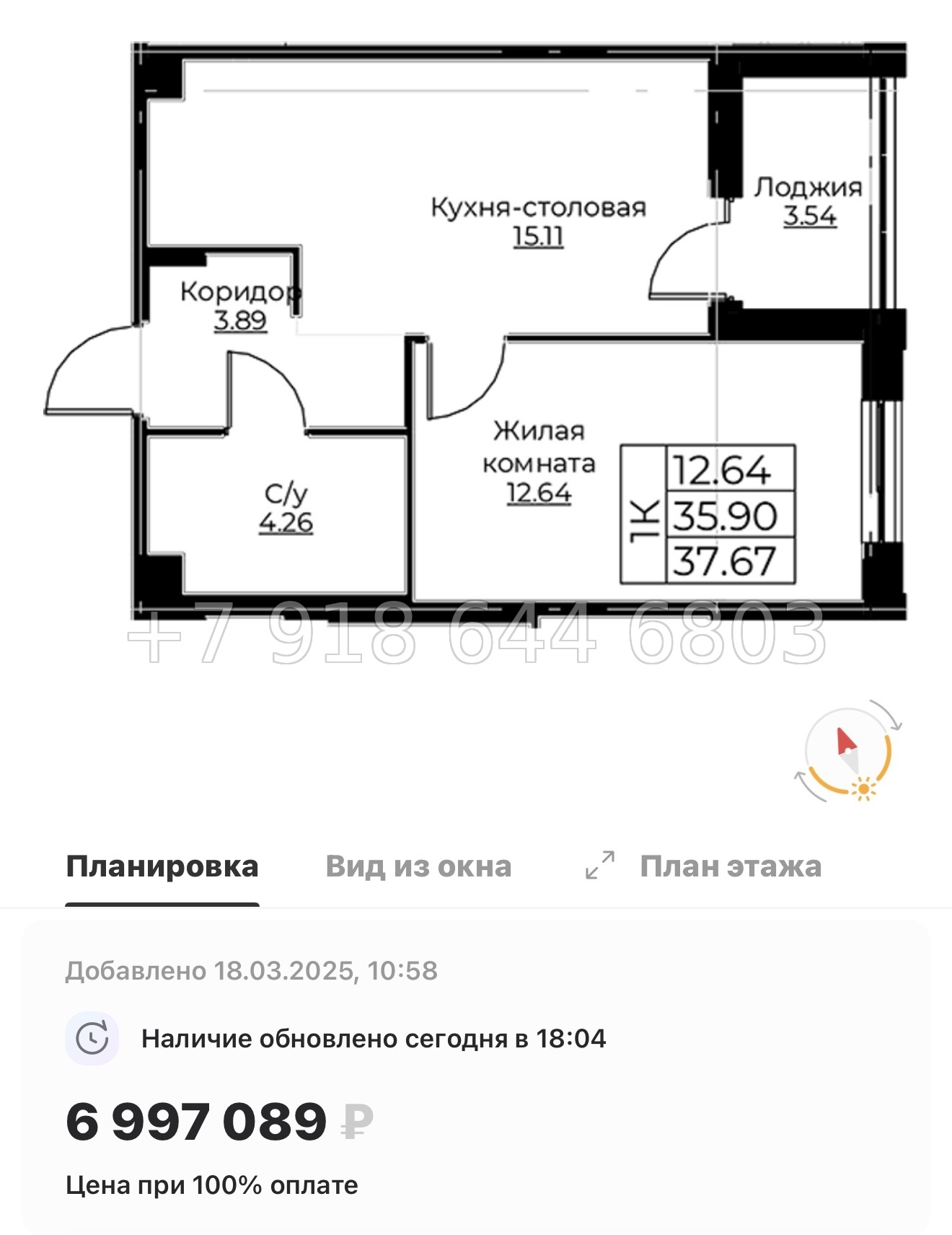The width and height of the screenshot is (952, 1235).
Task: Switch to the Вид из окна tab
Action: 419,866
